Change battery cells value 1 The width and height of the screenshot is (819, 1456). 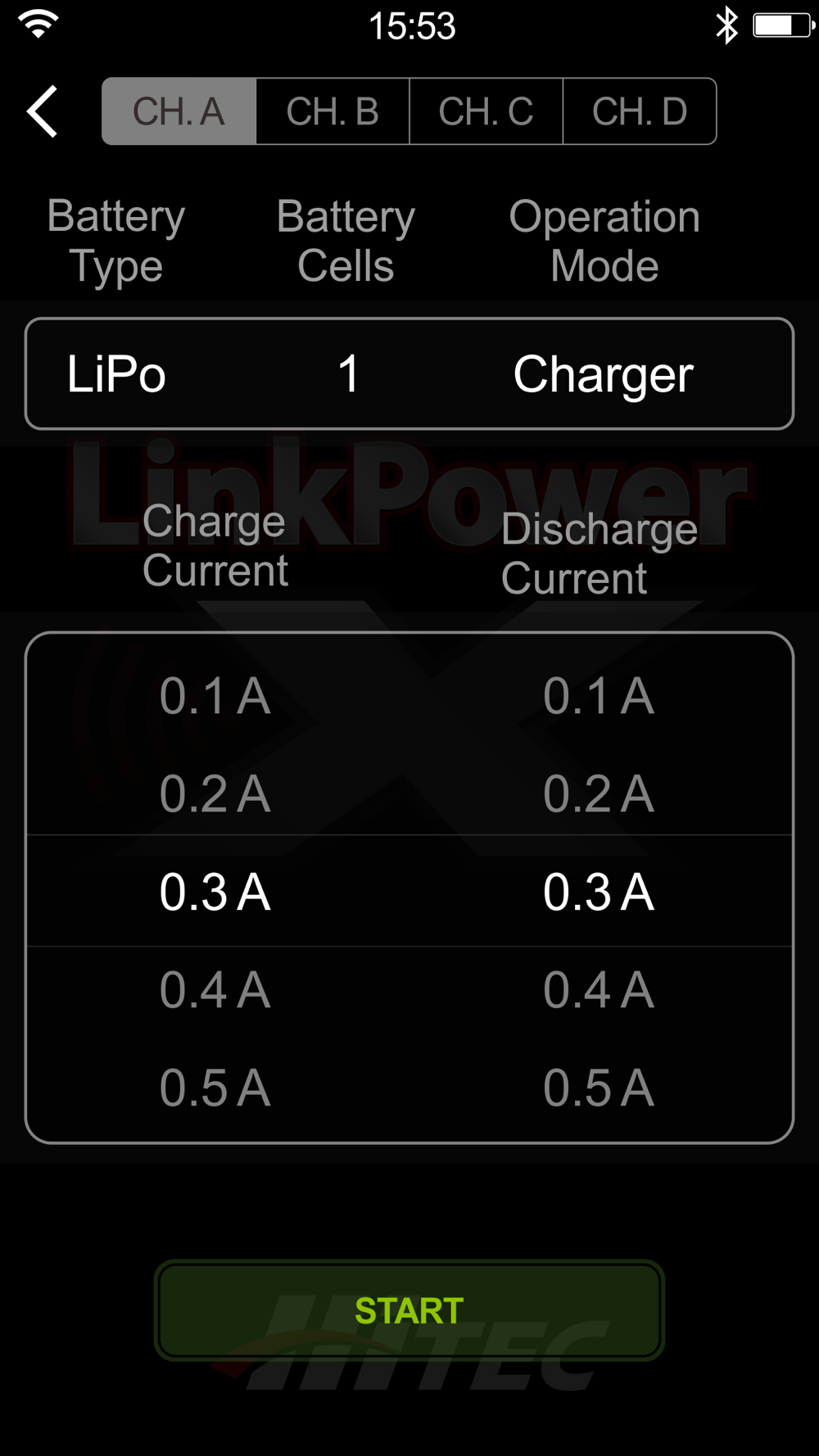pyautogui.click(x=348, y=374)
